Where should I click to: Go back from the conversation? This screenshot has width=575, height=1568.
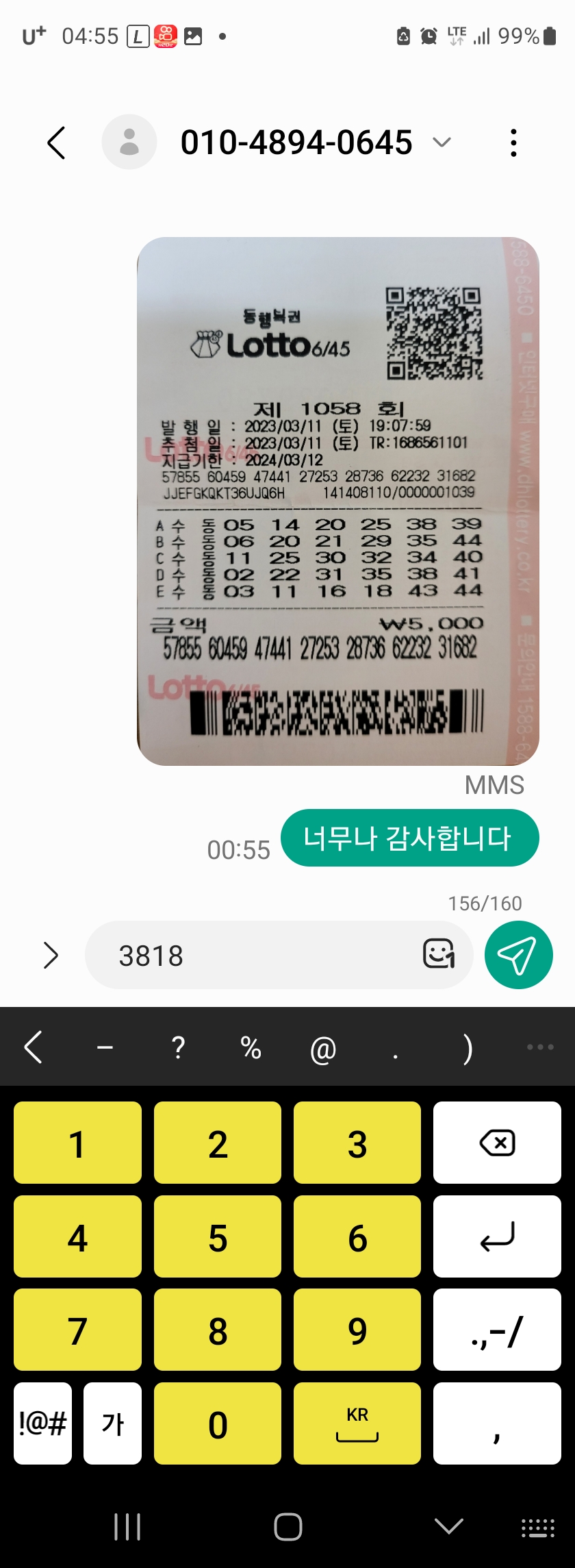click(56, 142)
